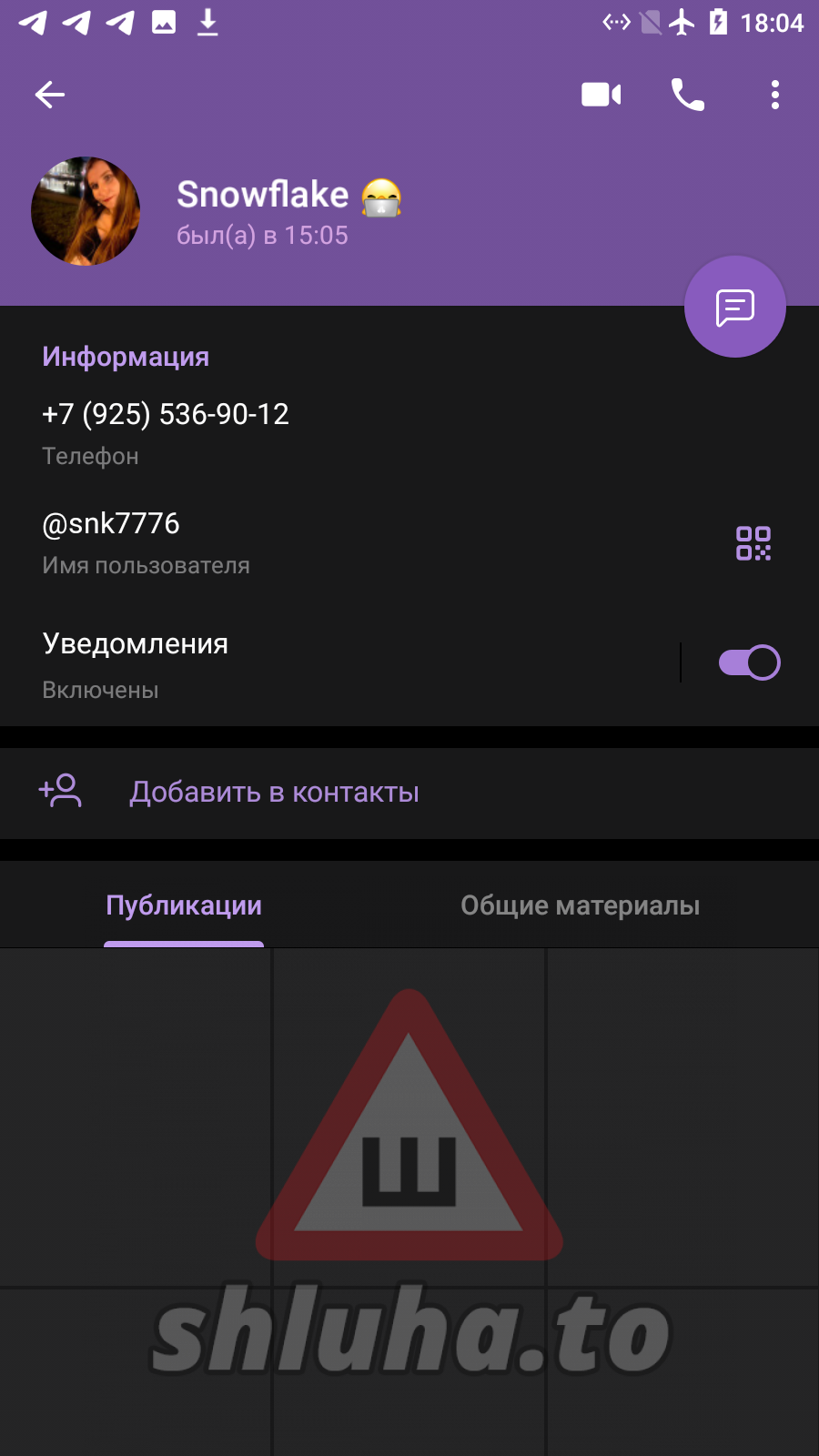Go back using the top arrow
The height and width of the screenshot is (1456, 819).
coord(50,95)
